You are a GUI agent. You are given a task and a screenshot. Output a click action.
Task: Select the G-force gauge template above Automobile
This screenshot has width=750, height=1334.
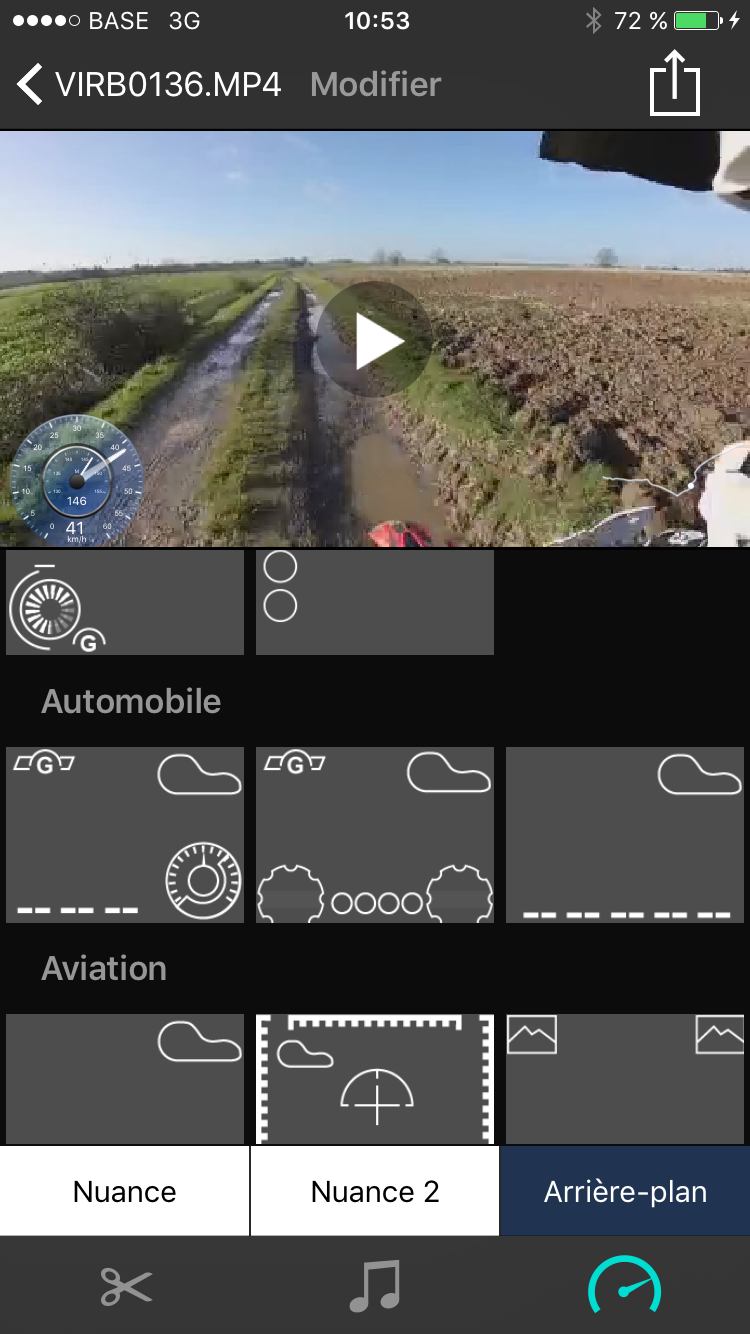click(125, 602)
